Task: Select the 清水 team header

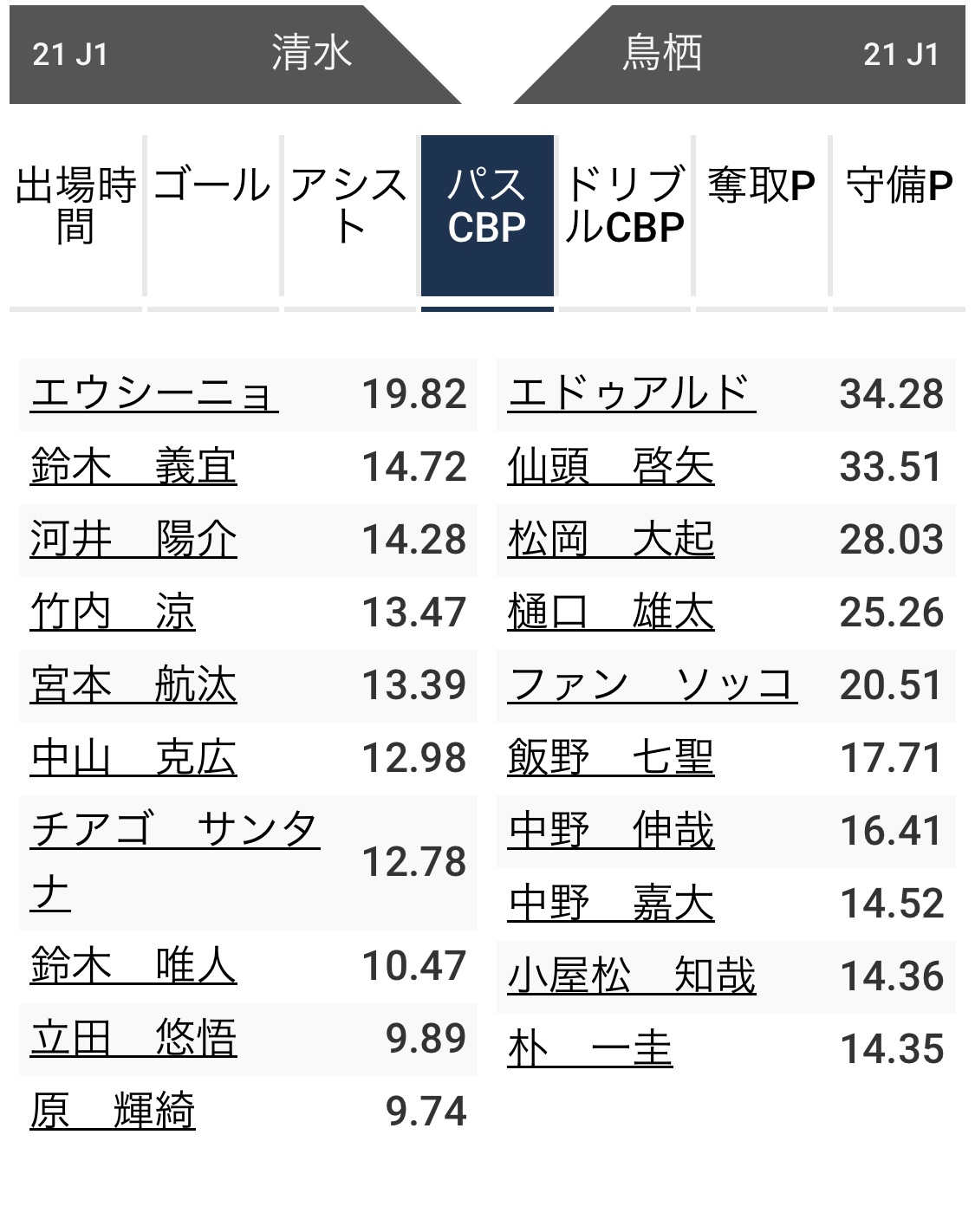Action: 310,54
